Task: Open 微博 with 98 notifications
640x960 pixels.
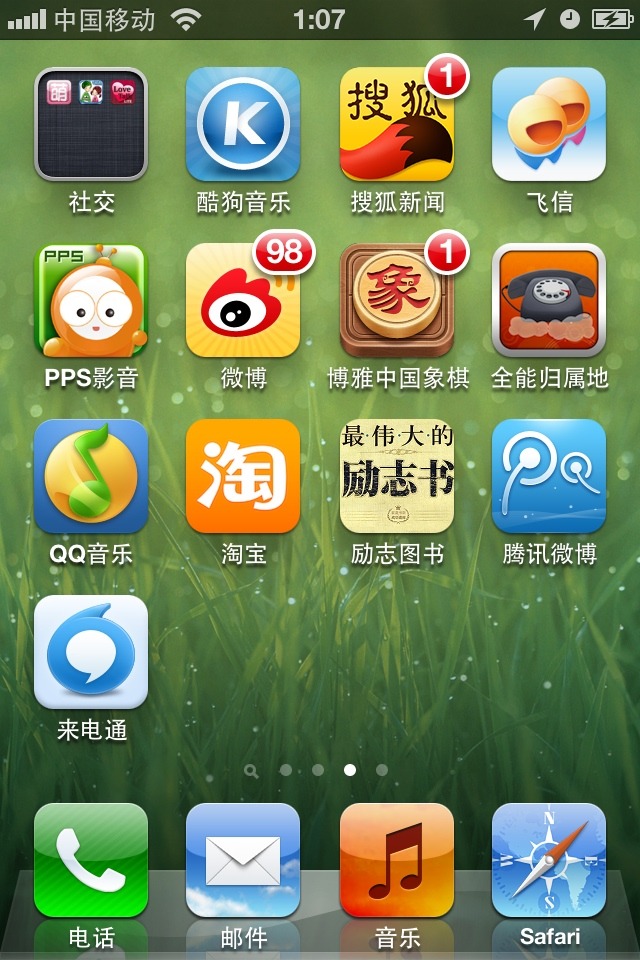Action: (x=243, y=300)
